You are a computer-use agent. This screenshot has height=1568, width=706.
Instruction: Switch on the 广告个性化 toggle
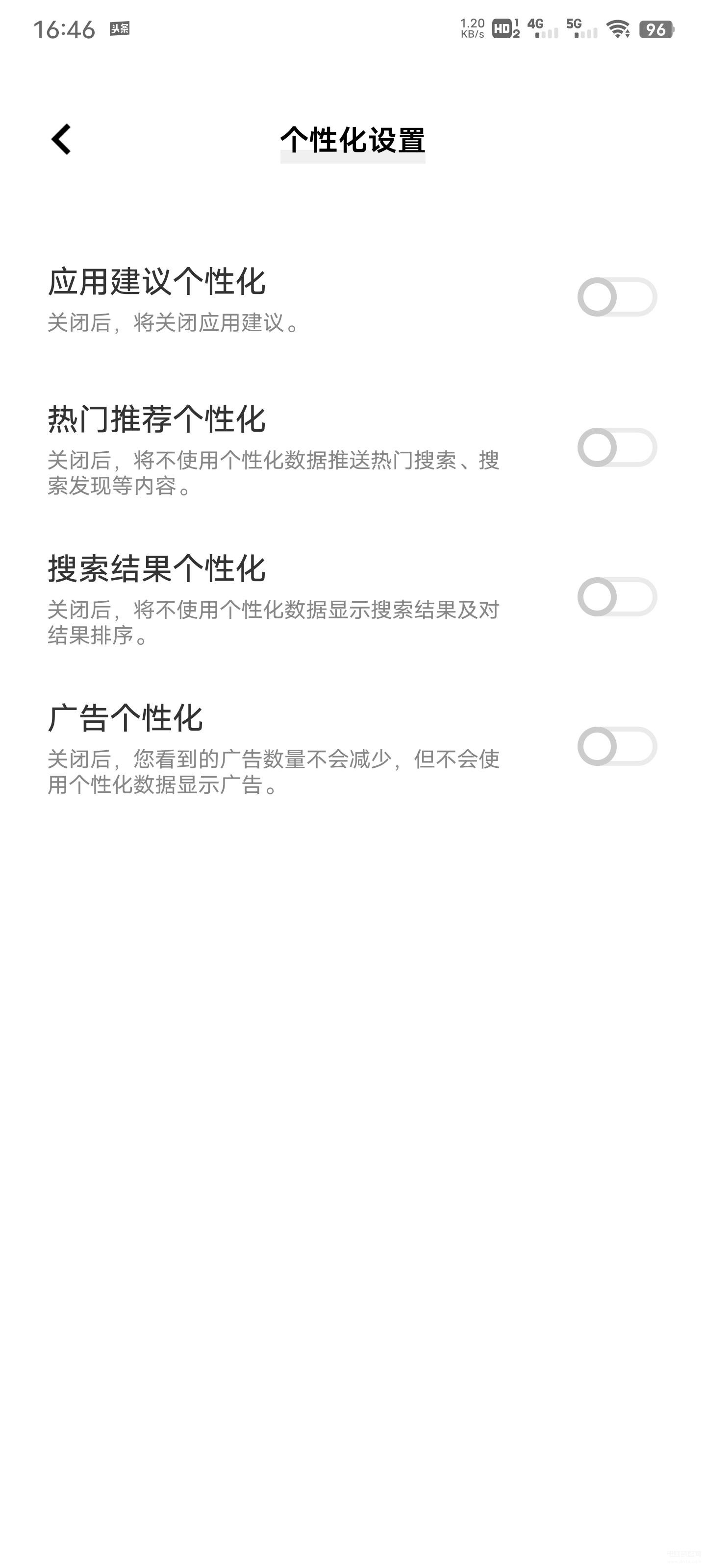click(617, 746)
